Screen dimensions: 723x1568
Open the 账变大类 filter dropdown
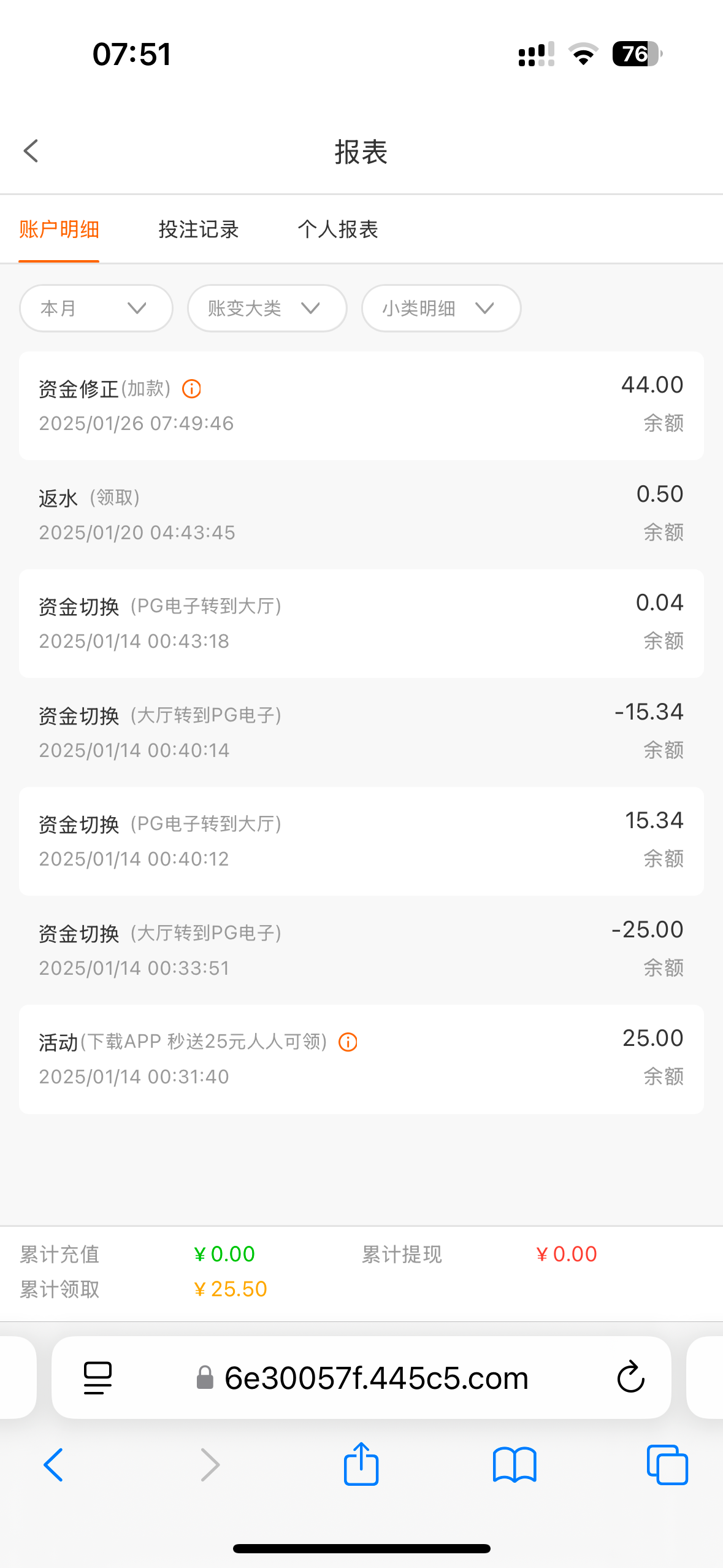[267, 308]
